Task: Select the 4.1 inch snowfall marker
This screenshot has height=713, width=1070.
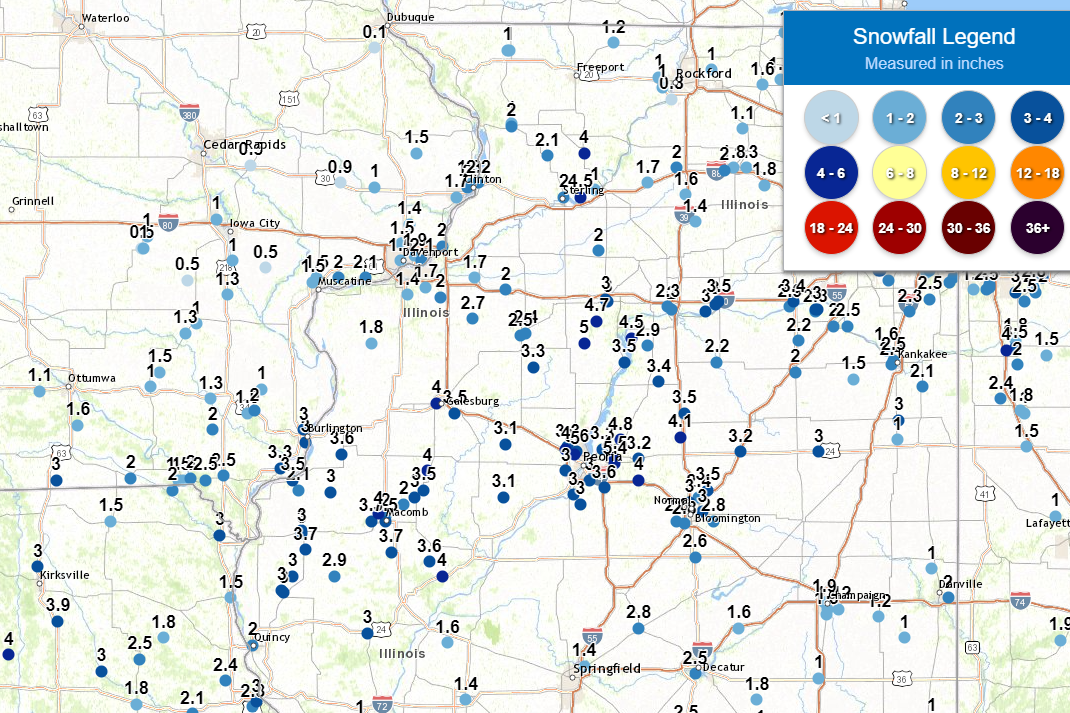Action: 680,437
